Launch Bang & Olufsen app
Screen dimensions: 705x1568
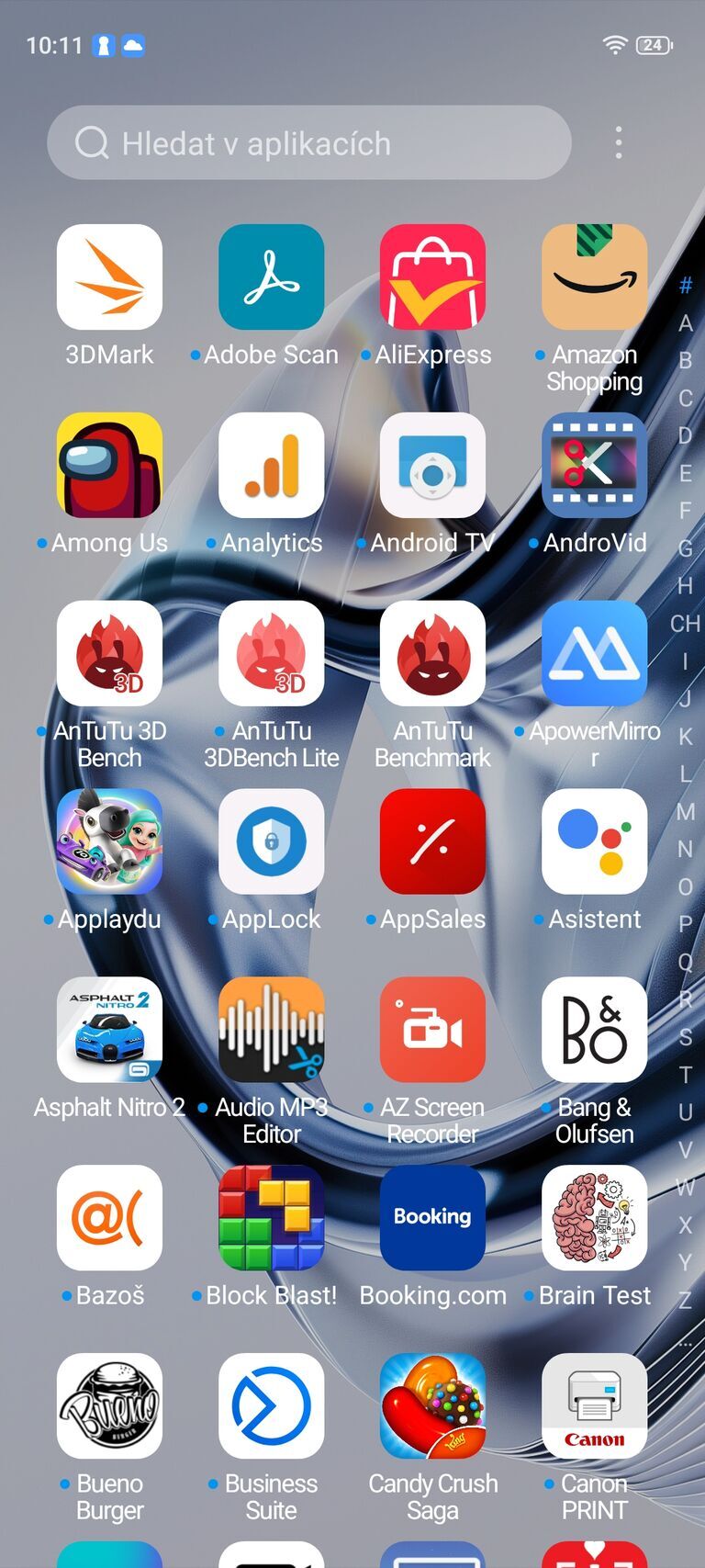point(594,1030)
